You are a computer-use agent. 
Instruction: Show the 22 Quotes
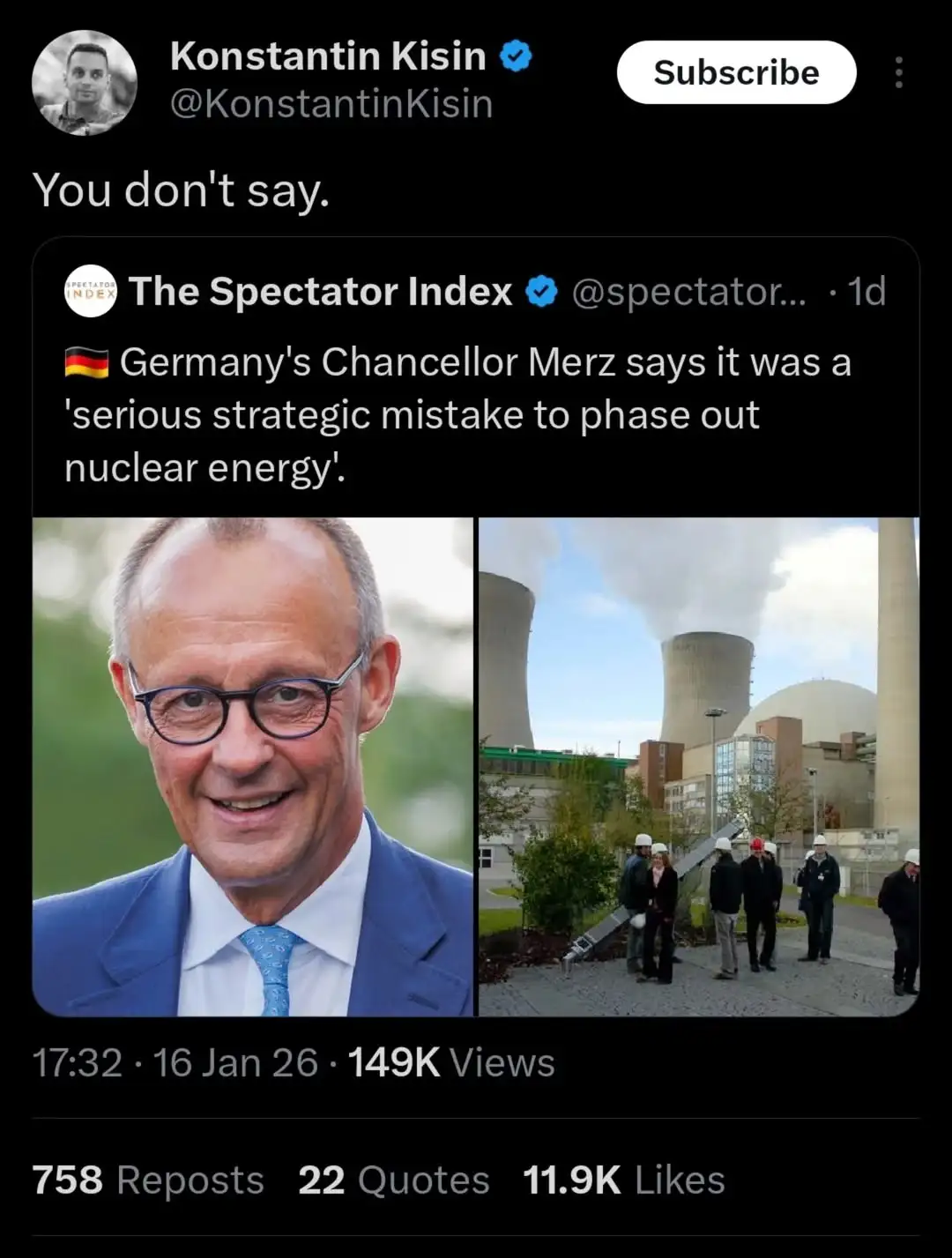(393, 1180)
